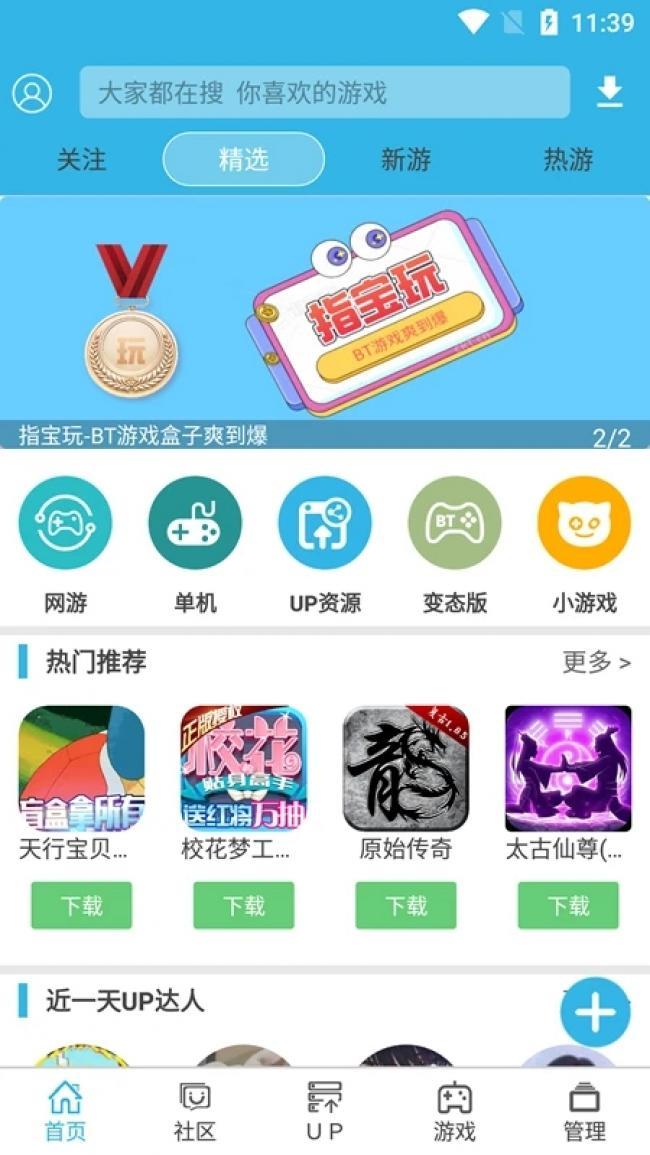This screenshot has height=1155, width=650.
Task: Open the downloads icon
Action: click(609, 93)
